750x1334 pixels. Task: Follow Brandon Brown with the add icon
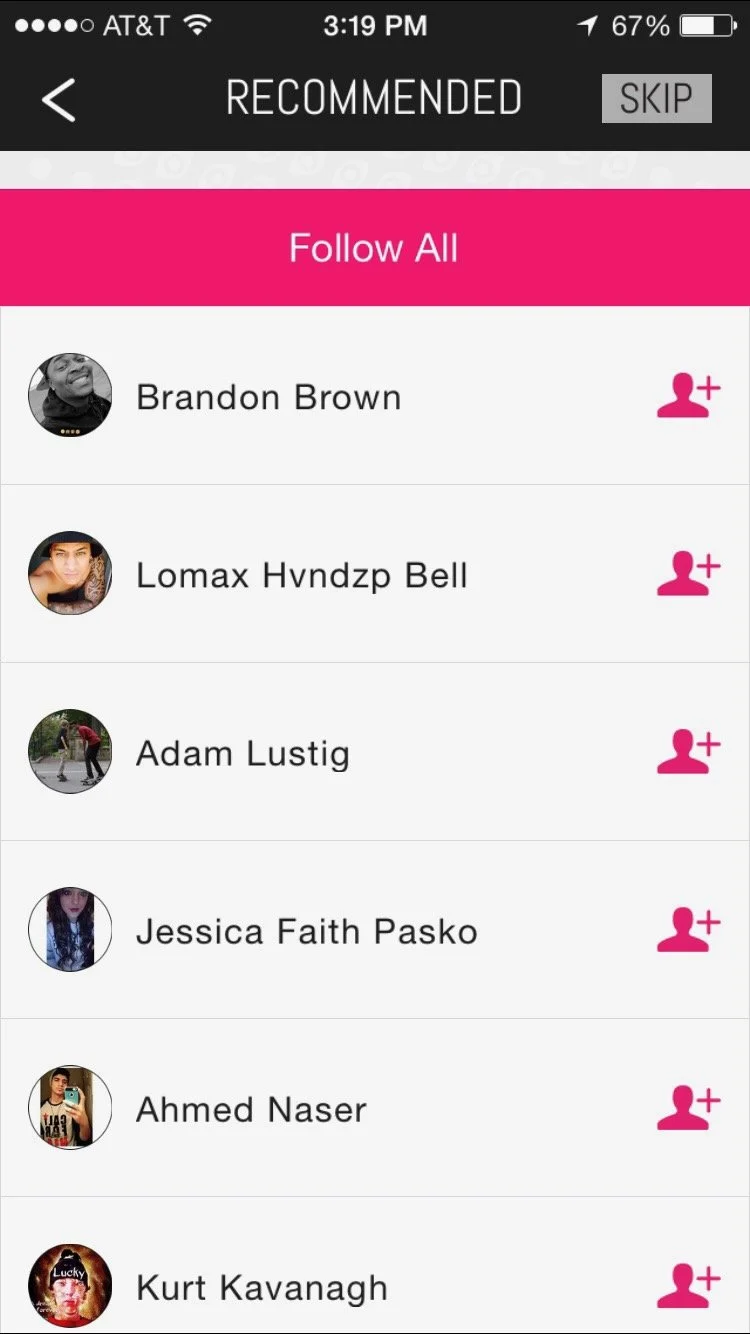tap(688, 397)
